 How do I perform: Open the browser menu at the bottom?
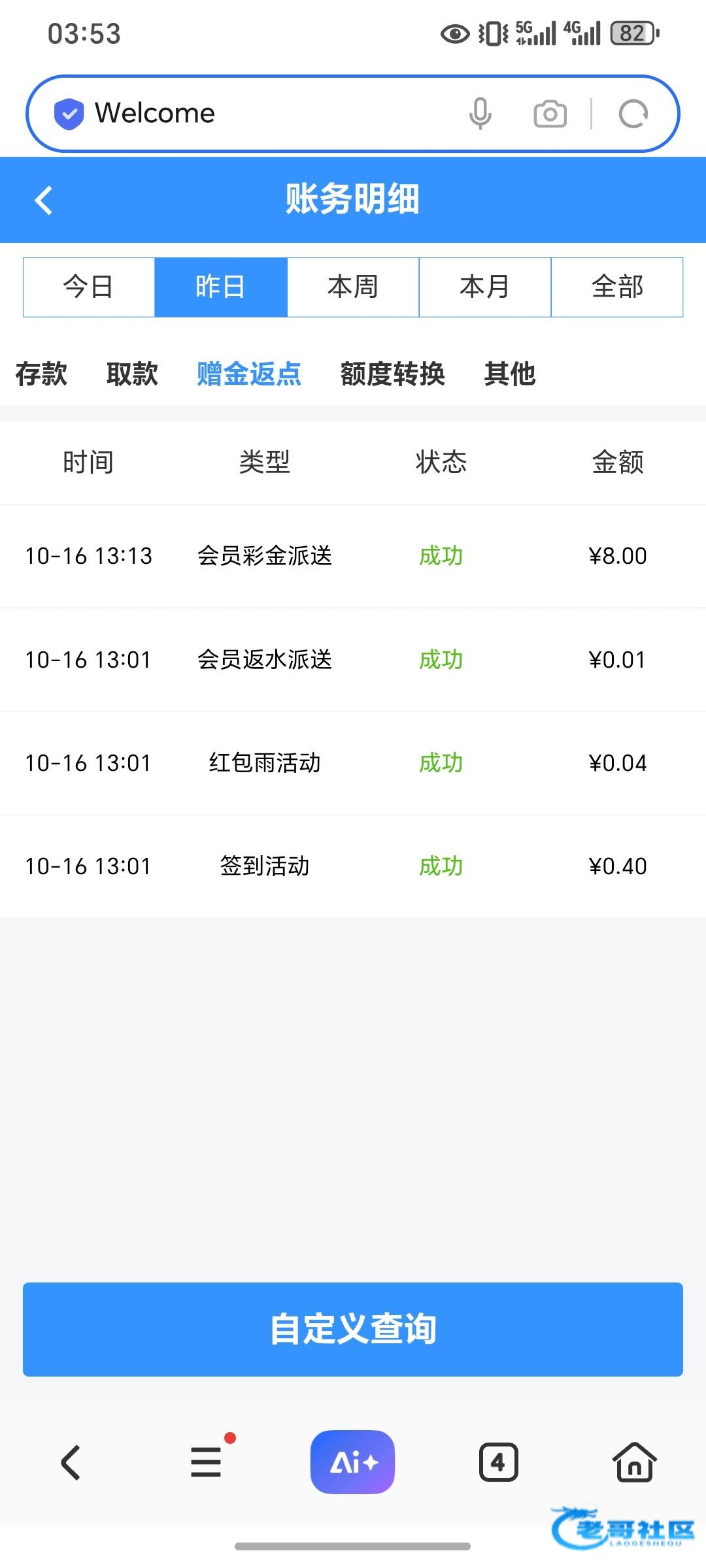[206, 1462]
